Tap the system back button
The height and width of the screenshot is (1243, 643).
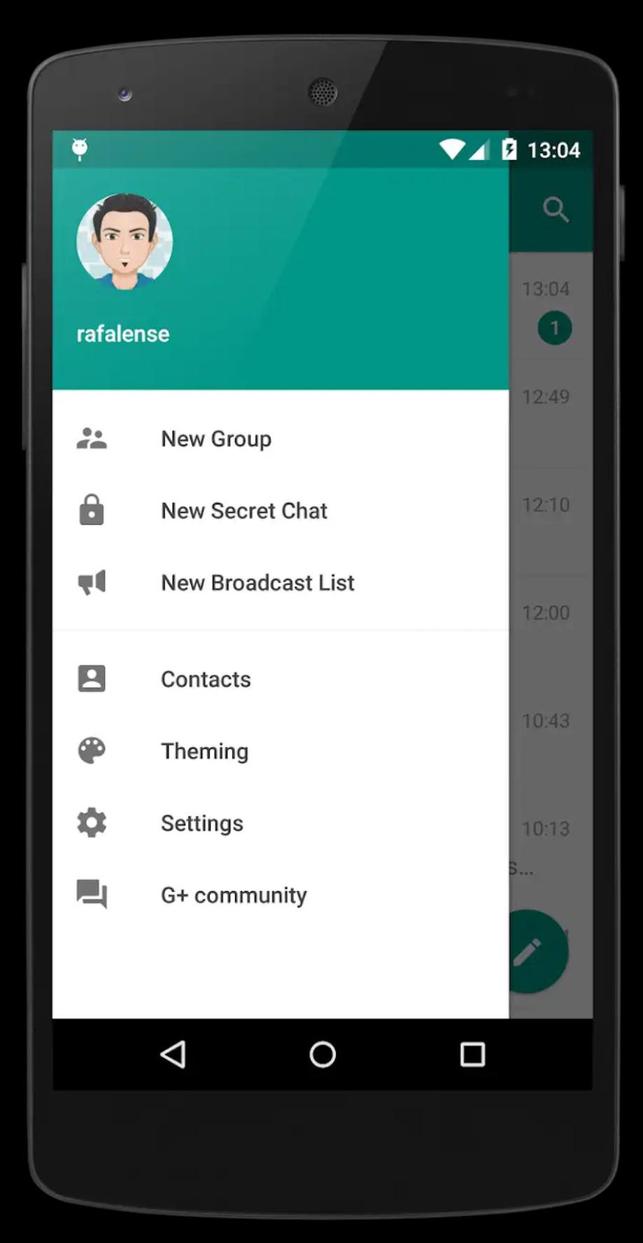point(173,1054)
